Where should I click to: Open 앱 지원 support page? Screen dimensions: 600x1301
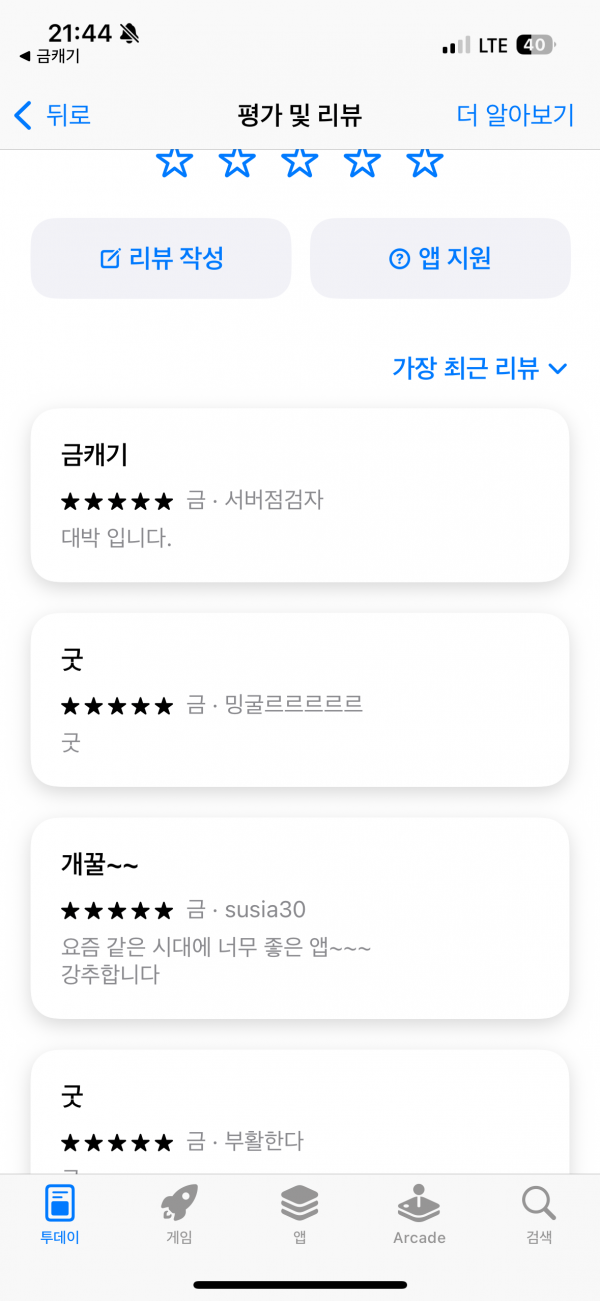click(x=440, y=258)
